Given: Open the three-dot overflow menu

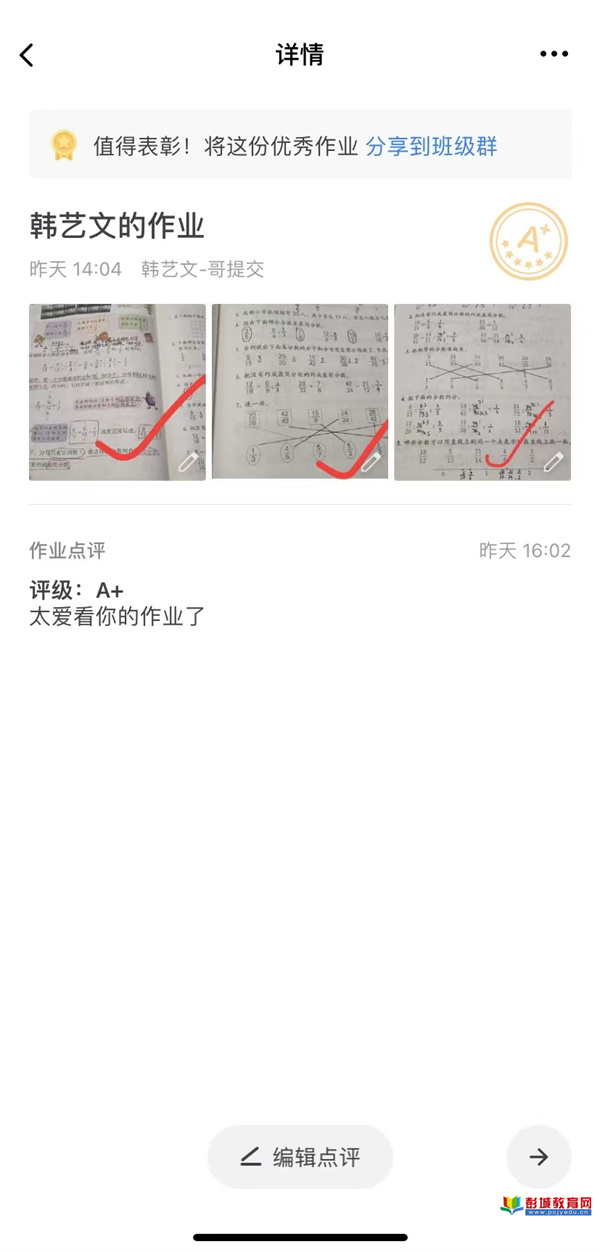Looking at the screenshot, I should [x=553, y=54].
